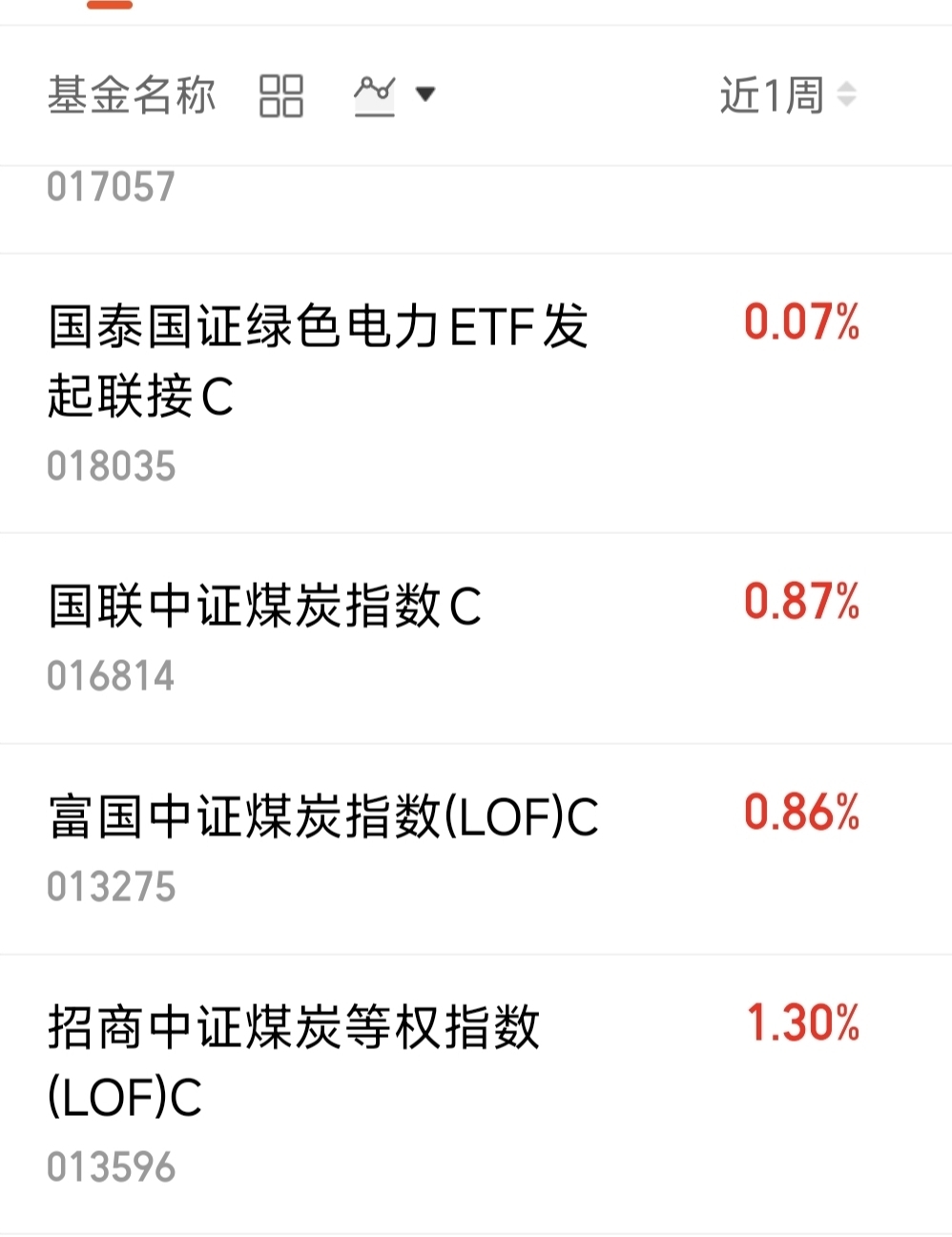The height and width of the screenshot is (1237, 952).
Task: Open 国联中证煤炭指数C fund details
Action: click(265, 608)
